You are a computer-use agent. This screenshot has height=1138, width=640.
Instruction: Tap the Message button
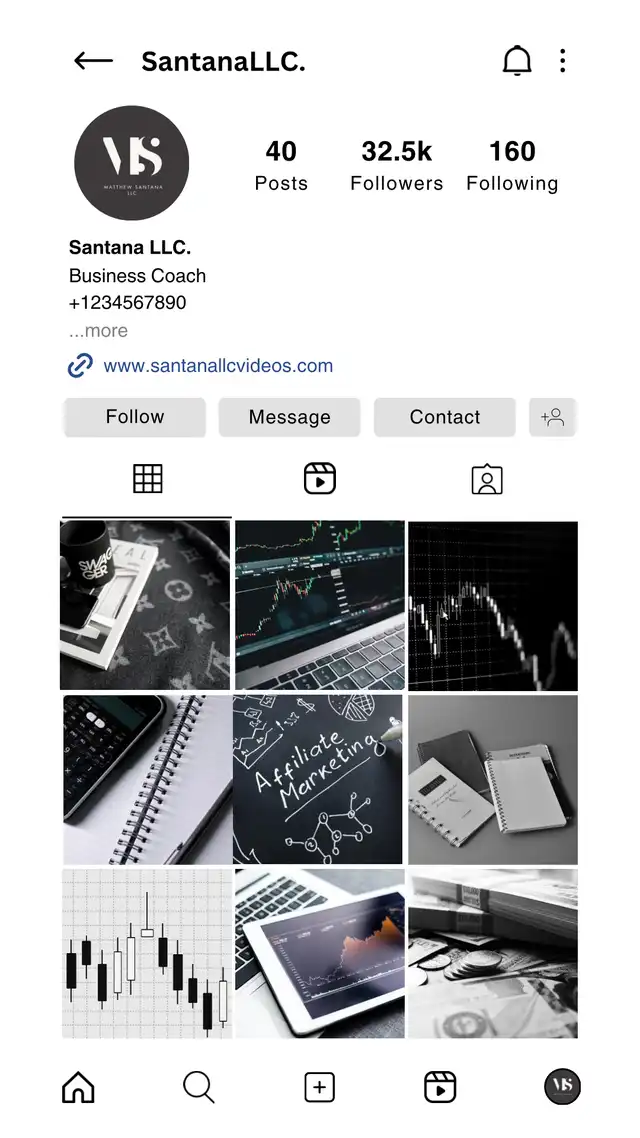290,417
